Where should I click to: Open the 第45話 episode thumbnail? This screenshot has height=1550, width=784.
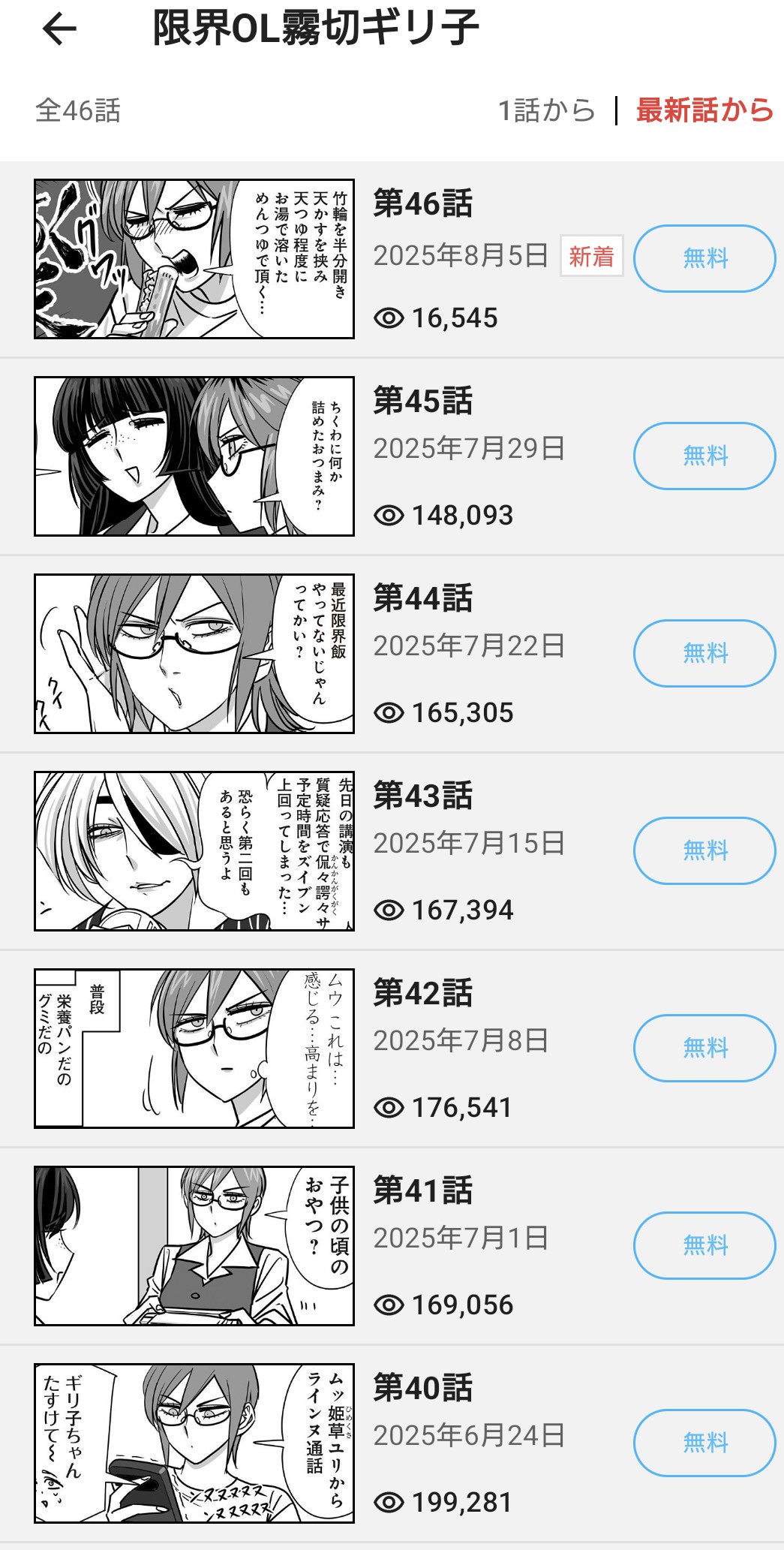[194, 456]
